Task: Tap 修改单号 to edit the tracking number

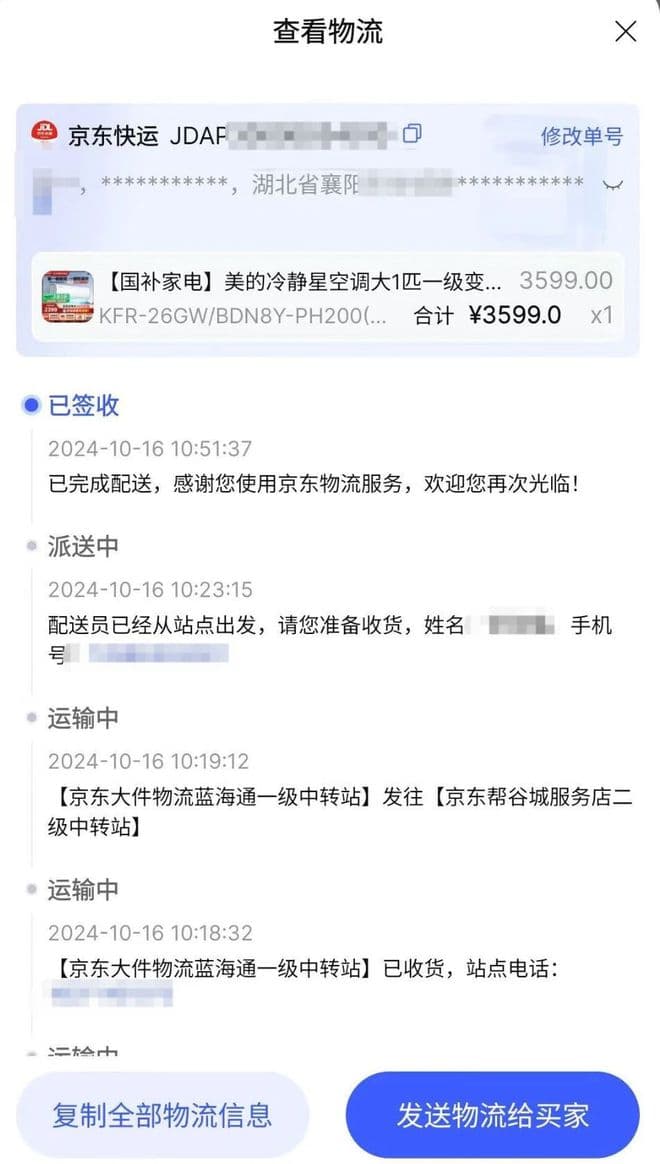Action: 581,136
